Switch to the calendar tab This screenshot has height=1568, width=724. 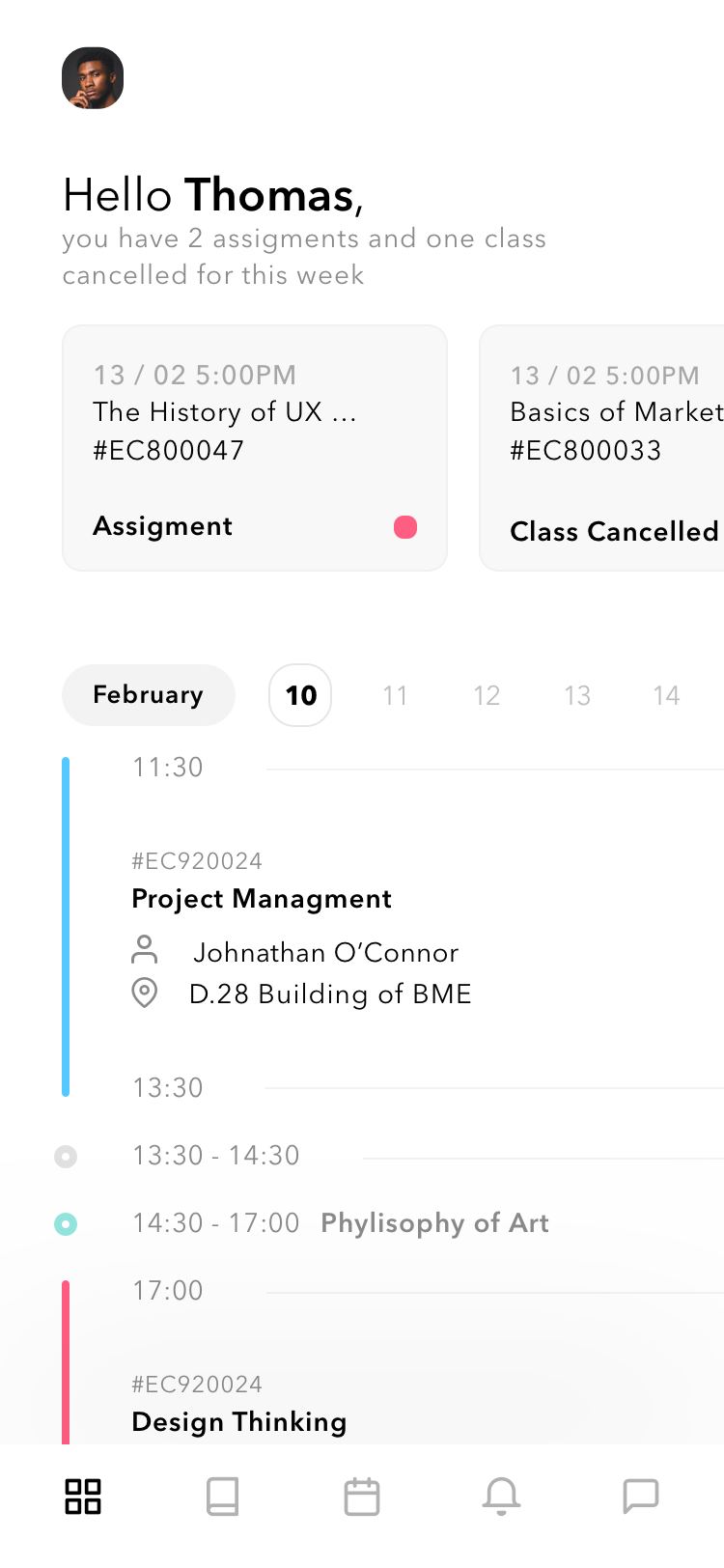362,1497
